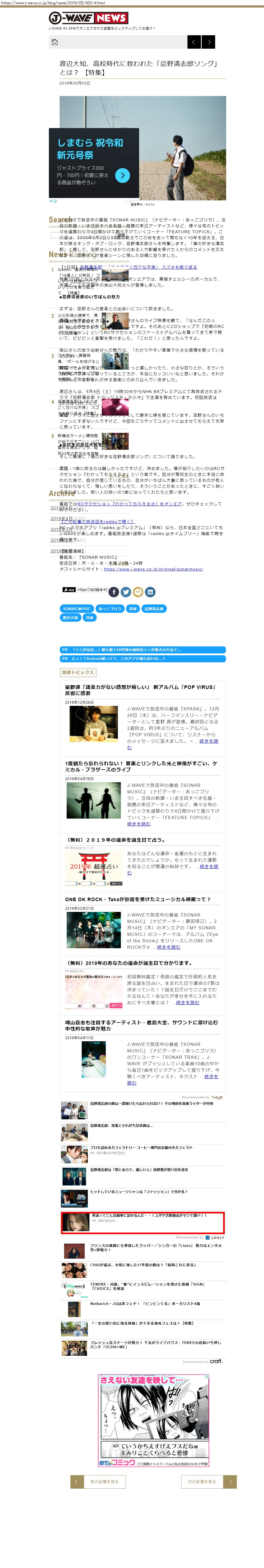Open the 星野源 POP VIRUS article
Screen dimensions: 264x1568
[x=140, y=690]
